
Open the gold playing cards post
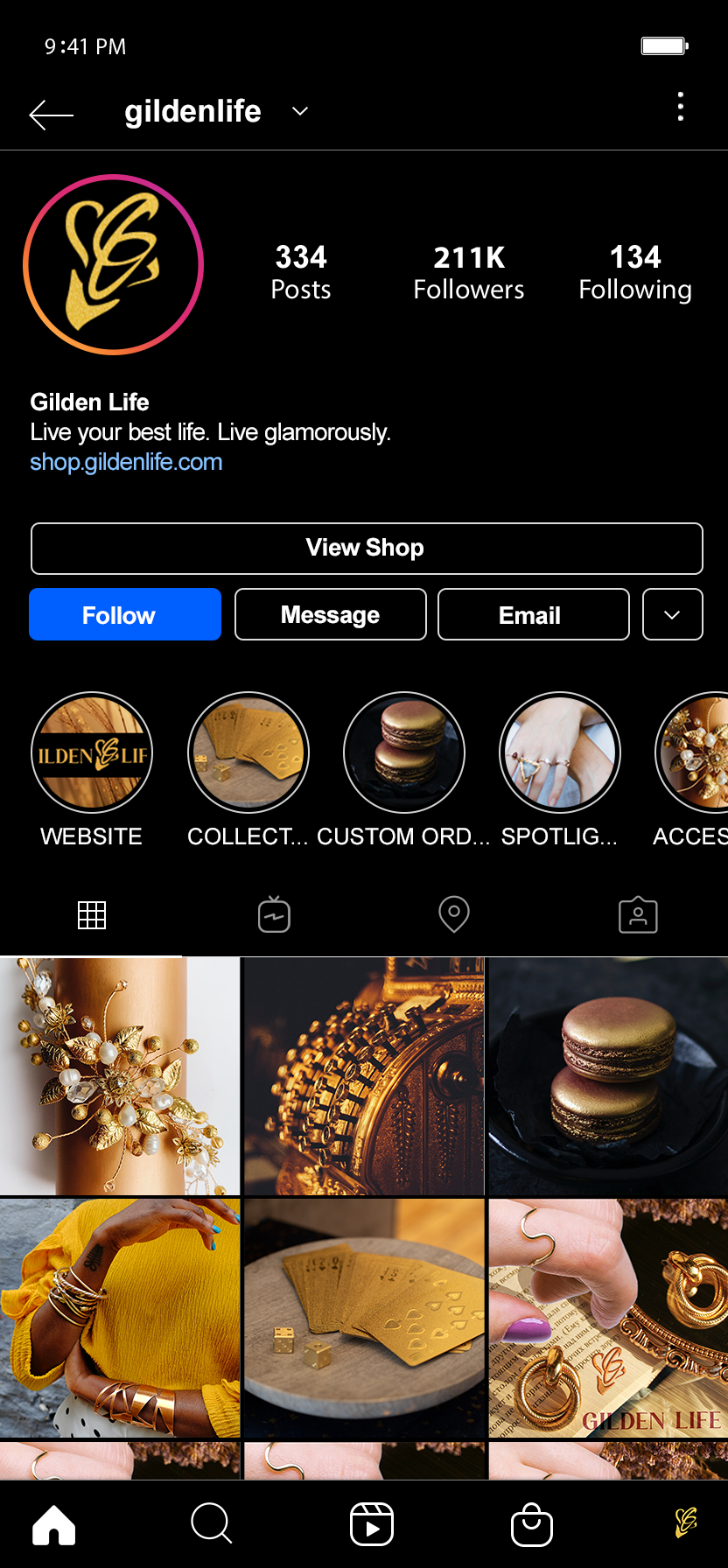click(x=364, y=1318)
